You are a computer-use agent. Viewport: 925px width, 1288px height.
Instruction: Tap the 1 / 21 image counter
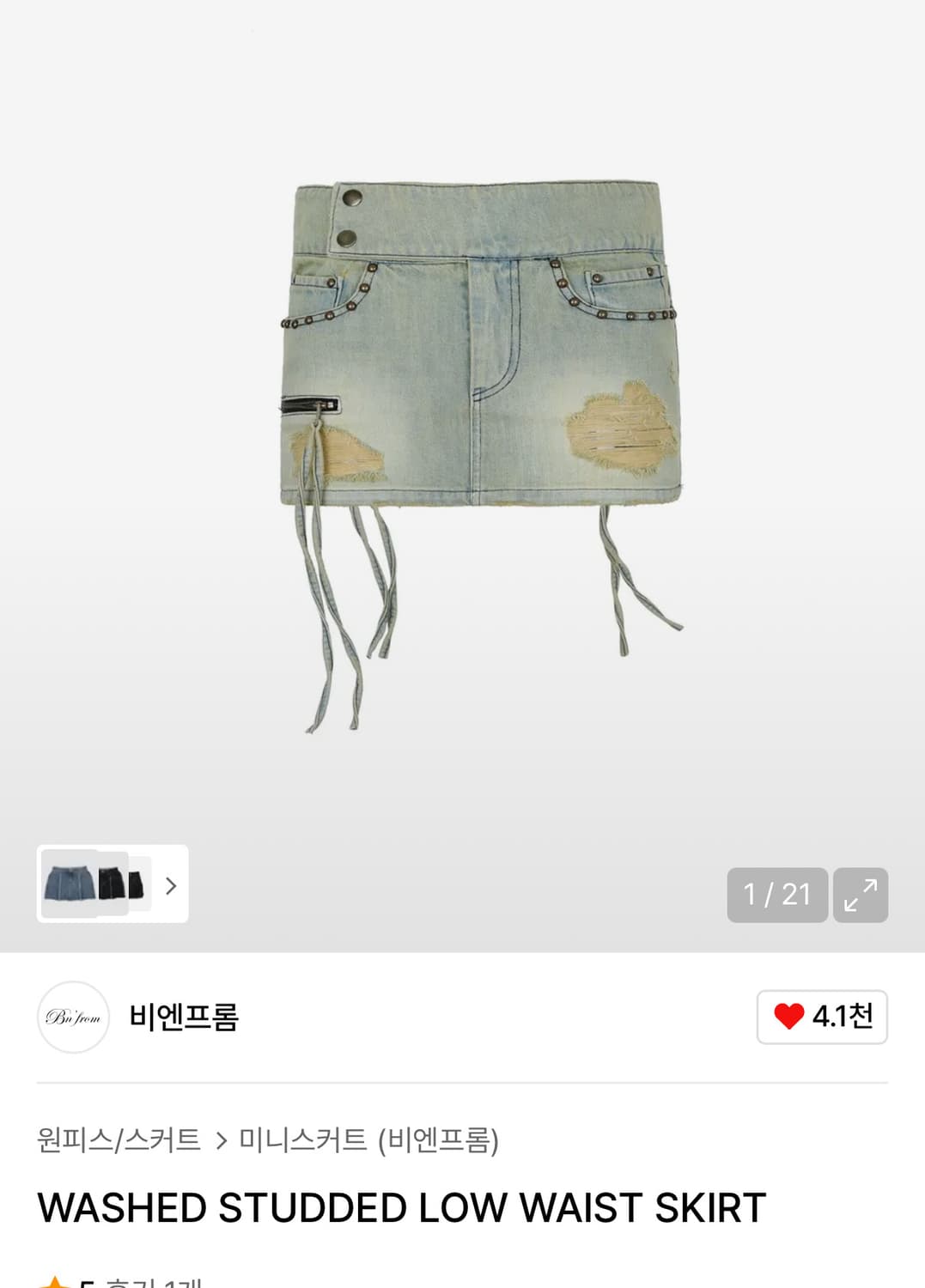777,893
